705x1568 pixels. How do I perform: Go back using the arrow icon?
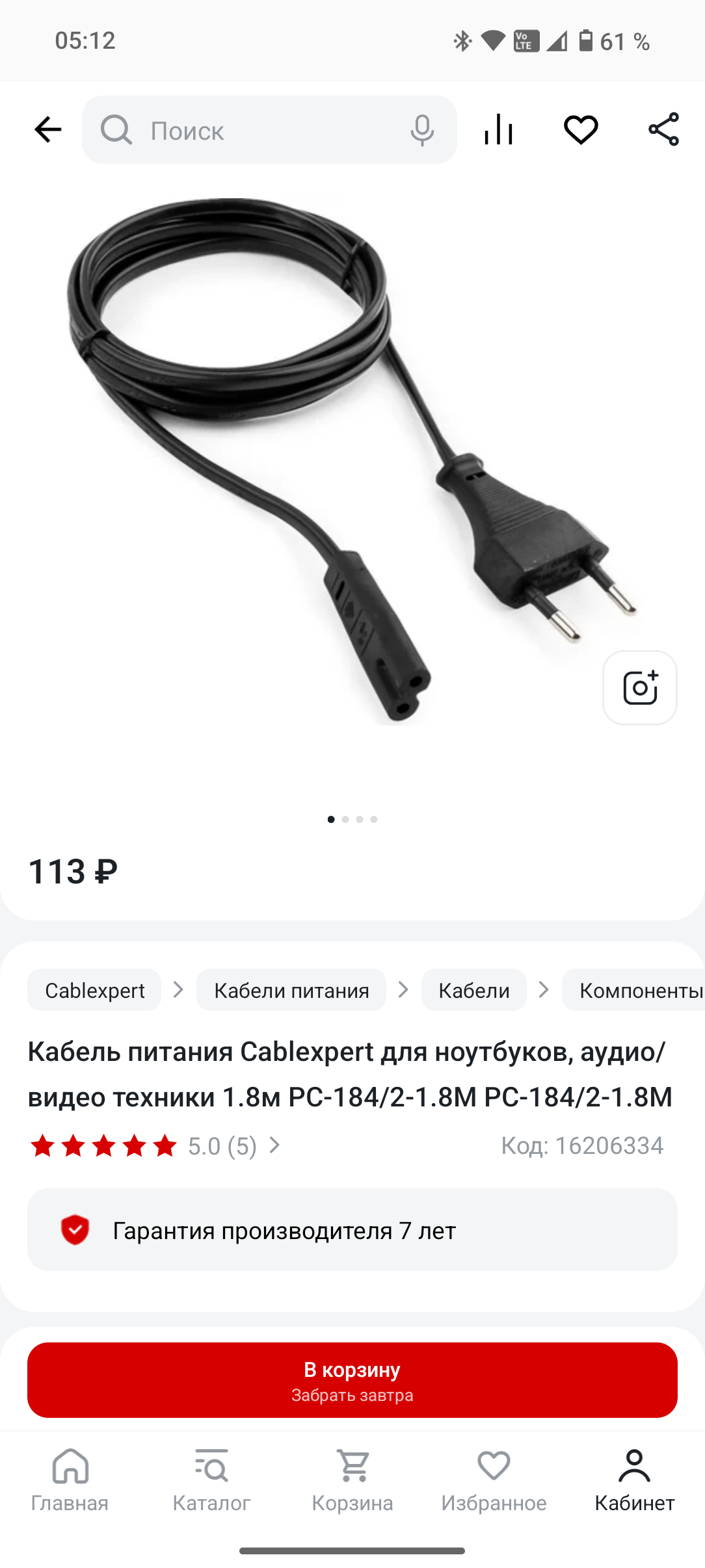47,129
